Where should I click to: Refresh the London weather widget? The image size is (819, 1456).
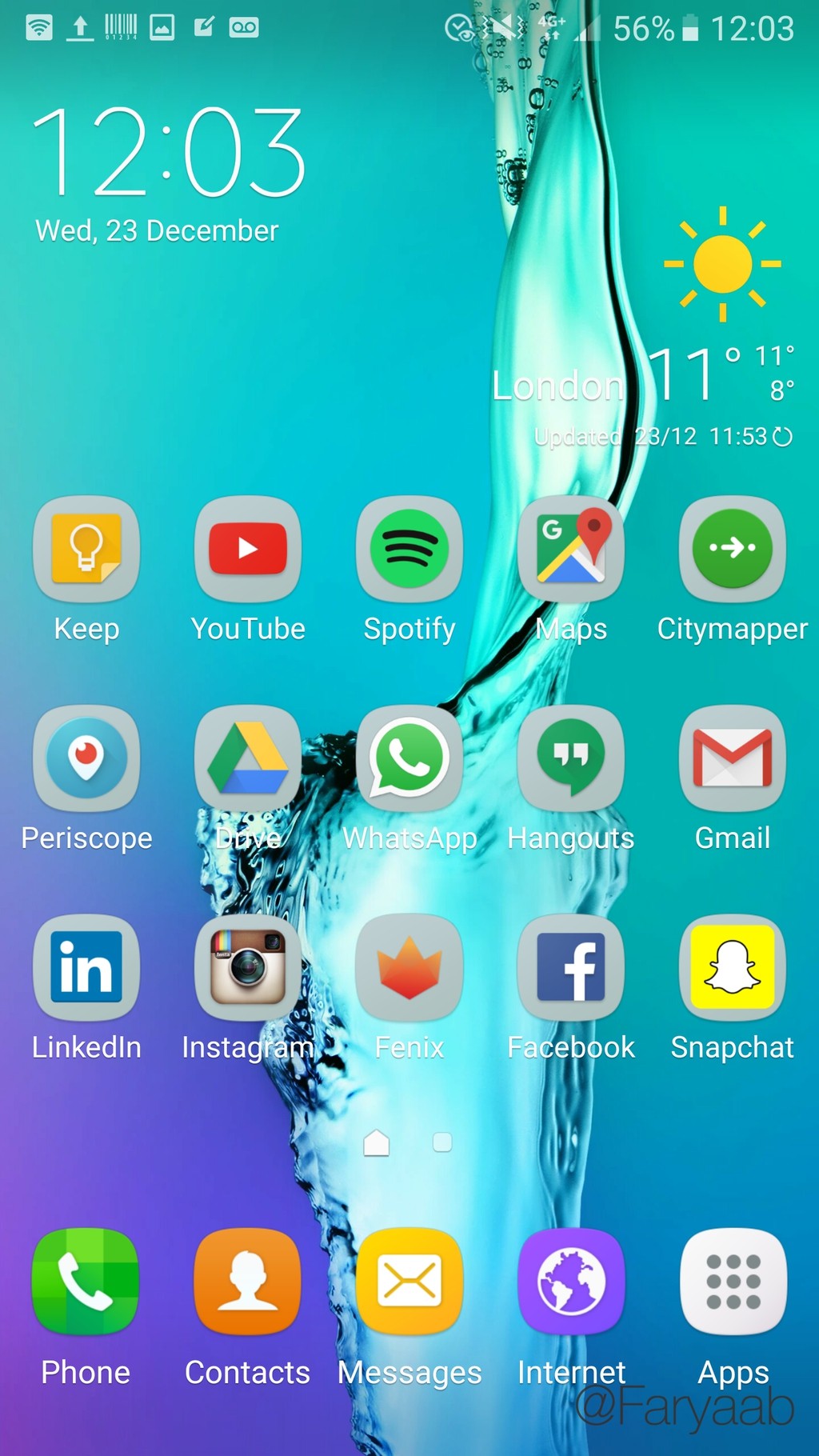(x=783, y=437)
